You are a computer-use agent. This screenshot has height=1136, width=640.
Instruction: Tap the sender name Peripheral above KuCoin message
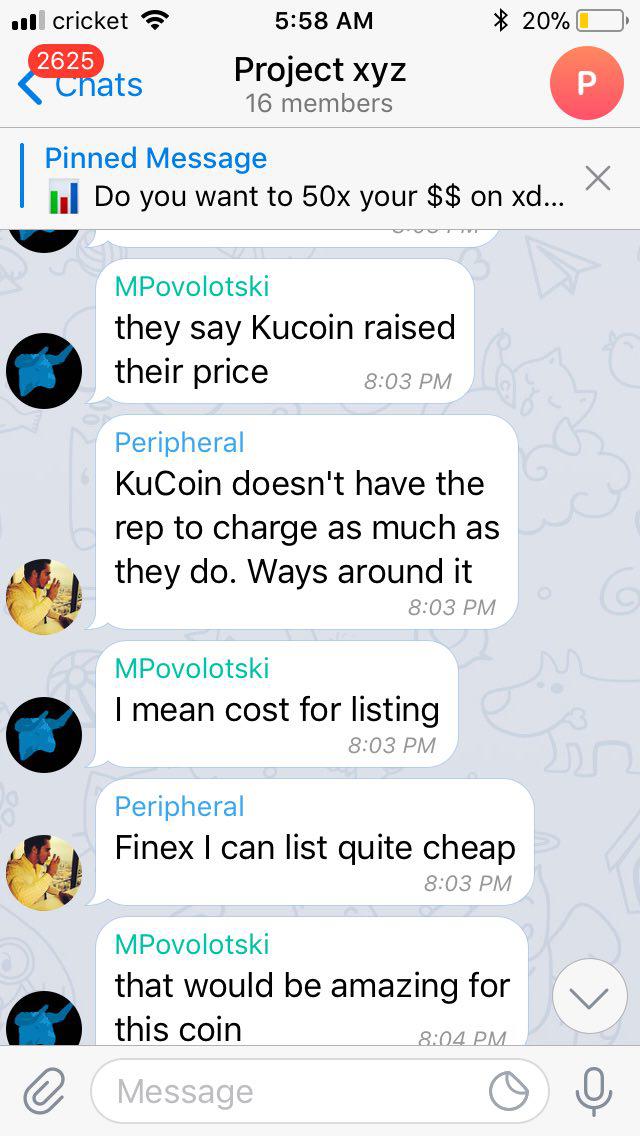click(x=179, y=442)
